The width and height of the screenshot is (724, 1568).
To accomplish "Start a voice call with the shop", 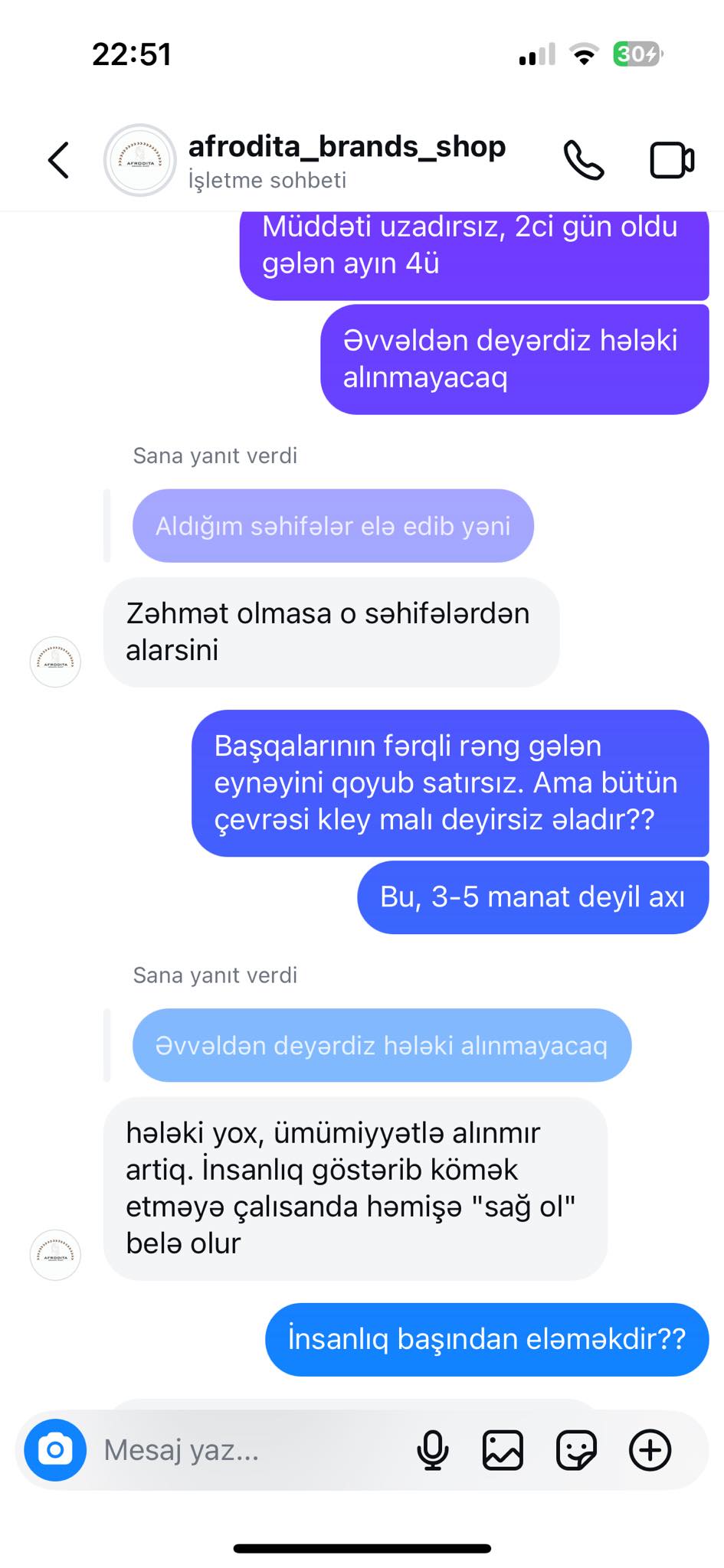I will tap(584, 160).
